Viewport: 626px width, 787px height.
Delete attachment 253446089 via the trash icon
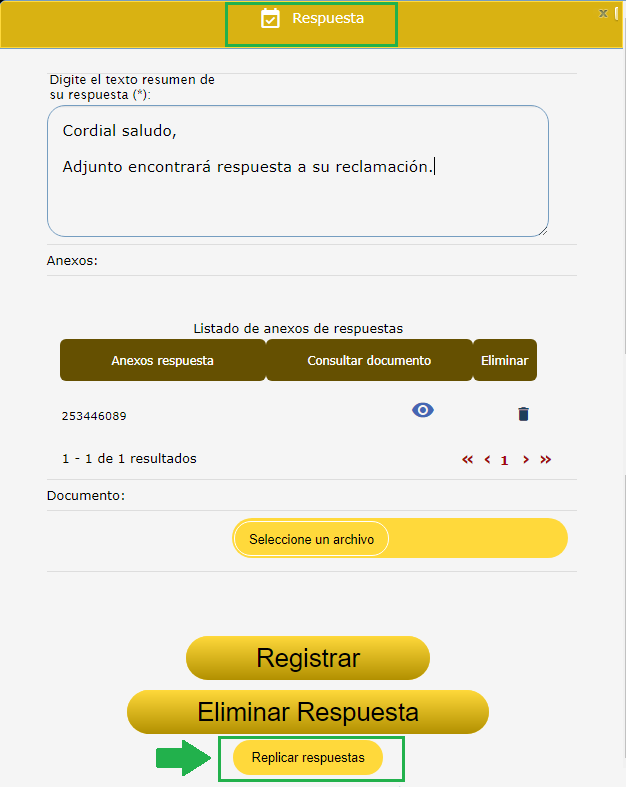click(523, 414)
